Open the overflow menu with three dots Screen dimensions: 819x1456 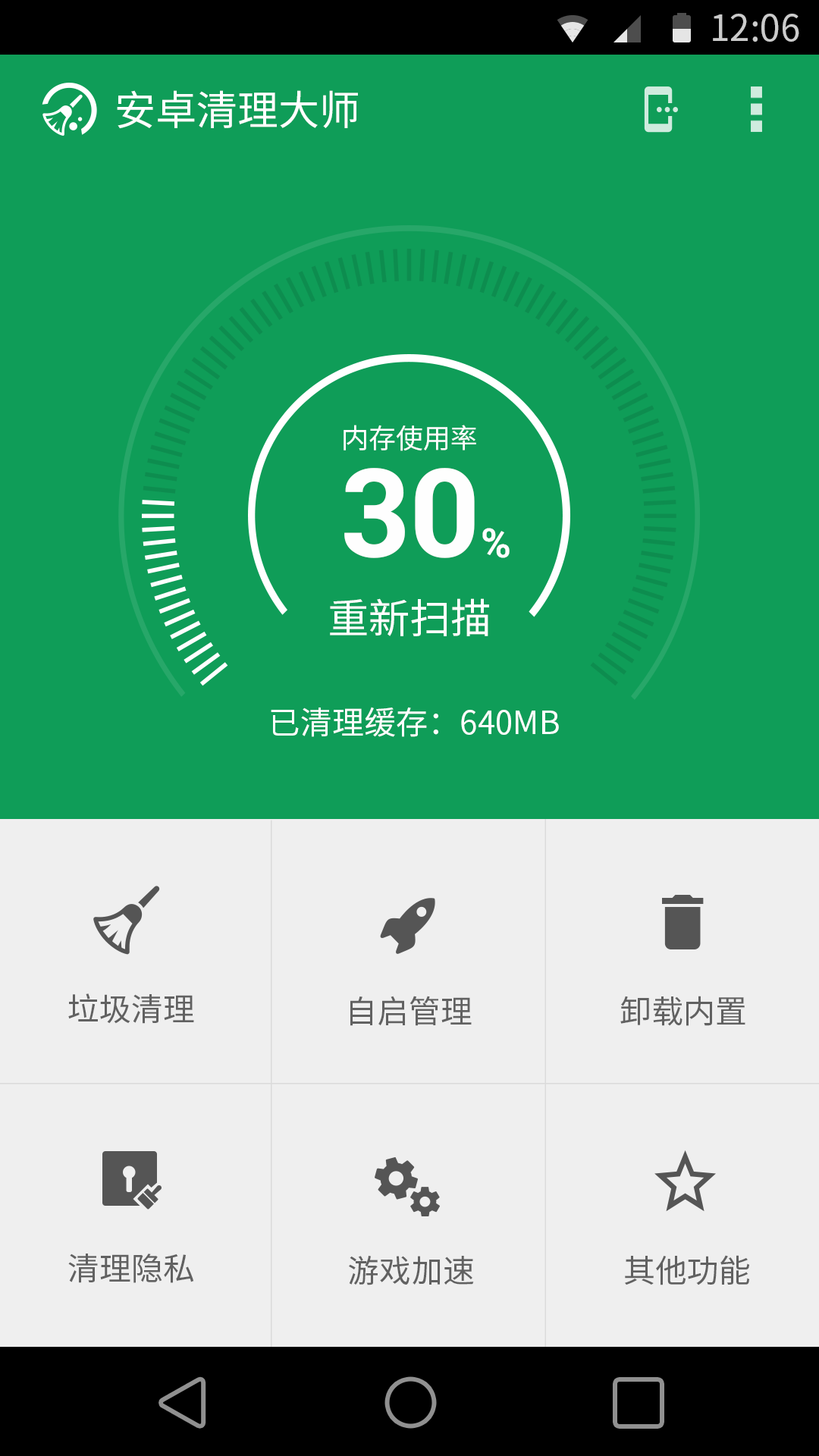(x=754, y=108)
